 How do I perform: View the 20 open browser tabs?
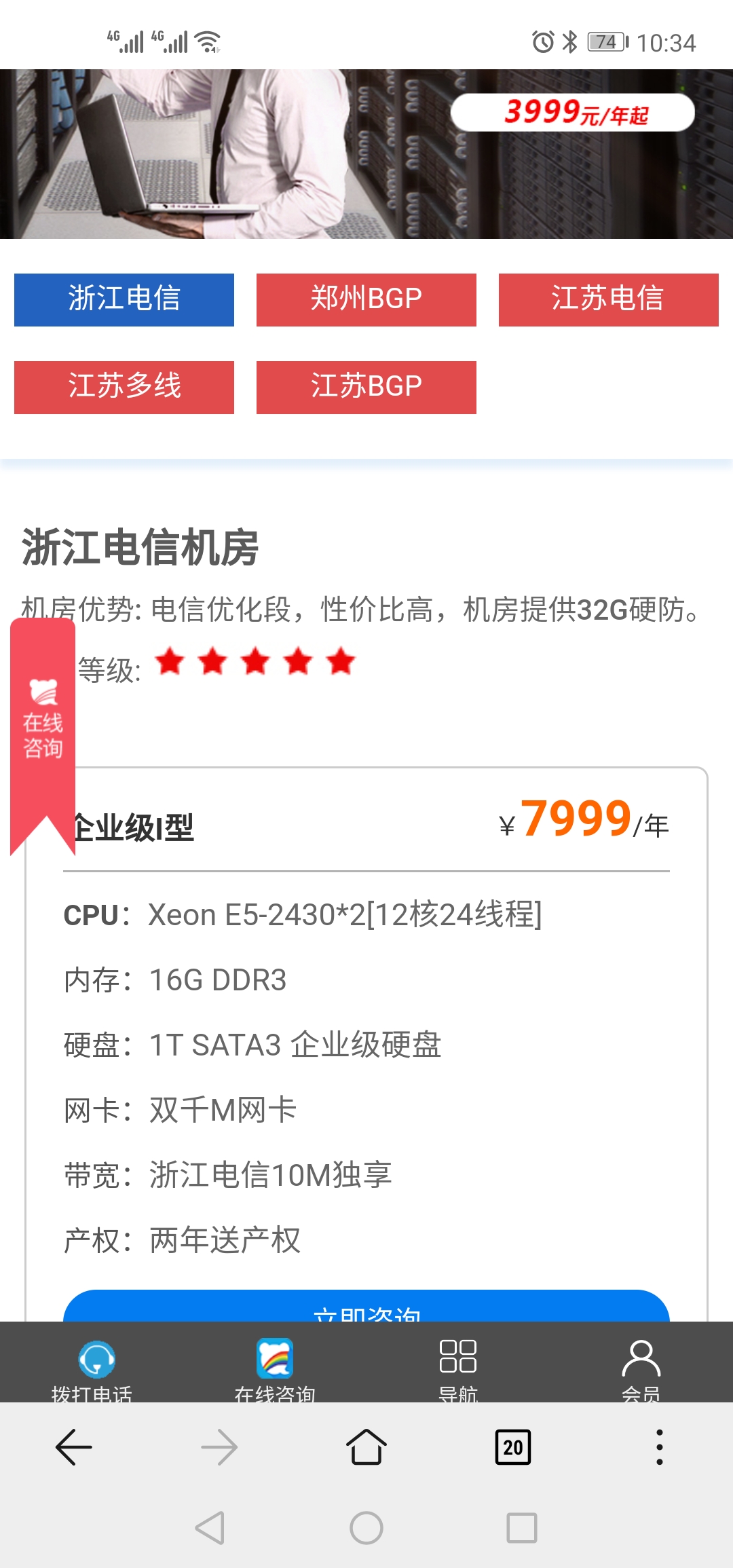513,1447
